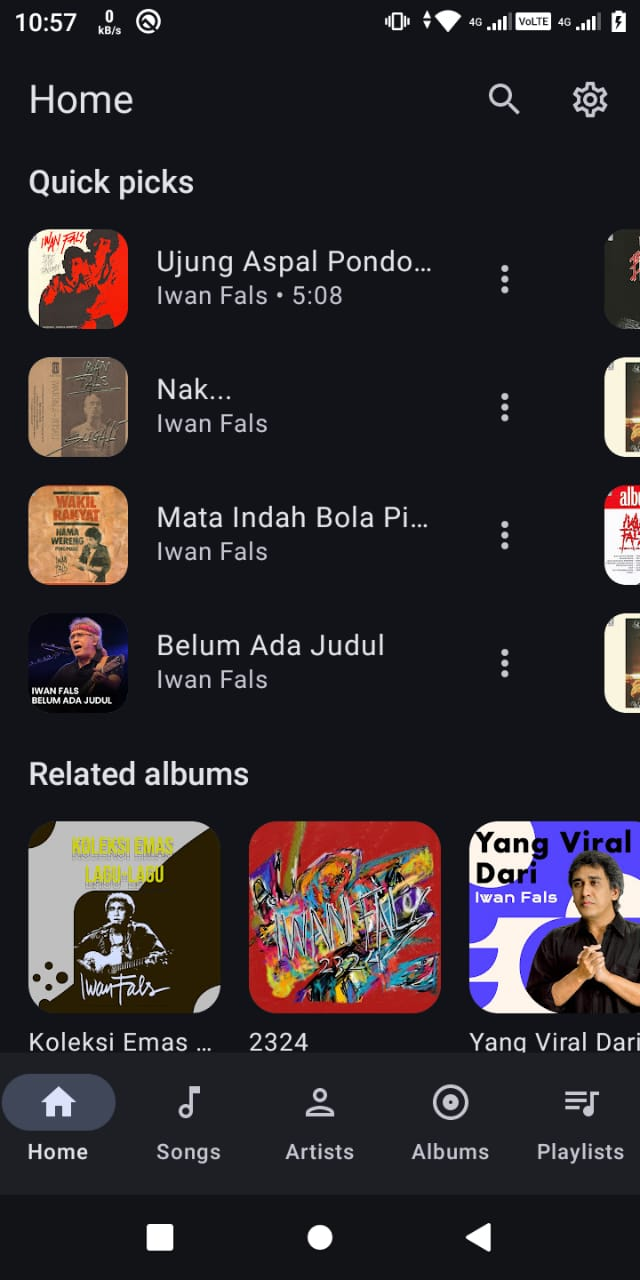
Task: Switch to the Playlists tab
Action: pos(580,1123)
